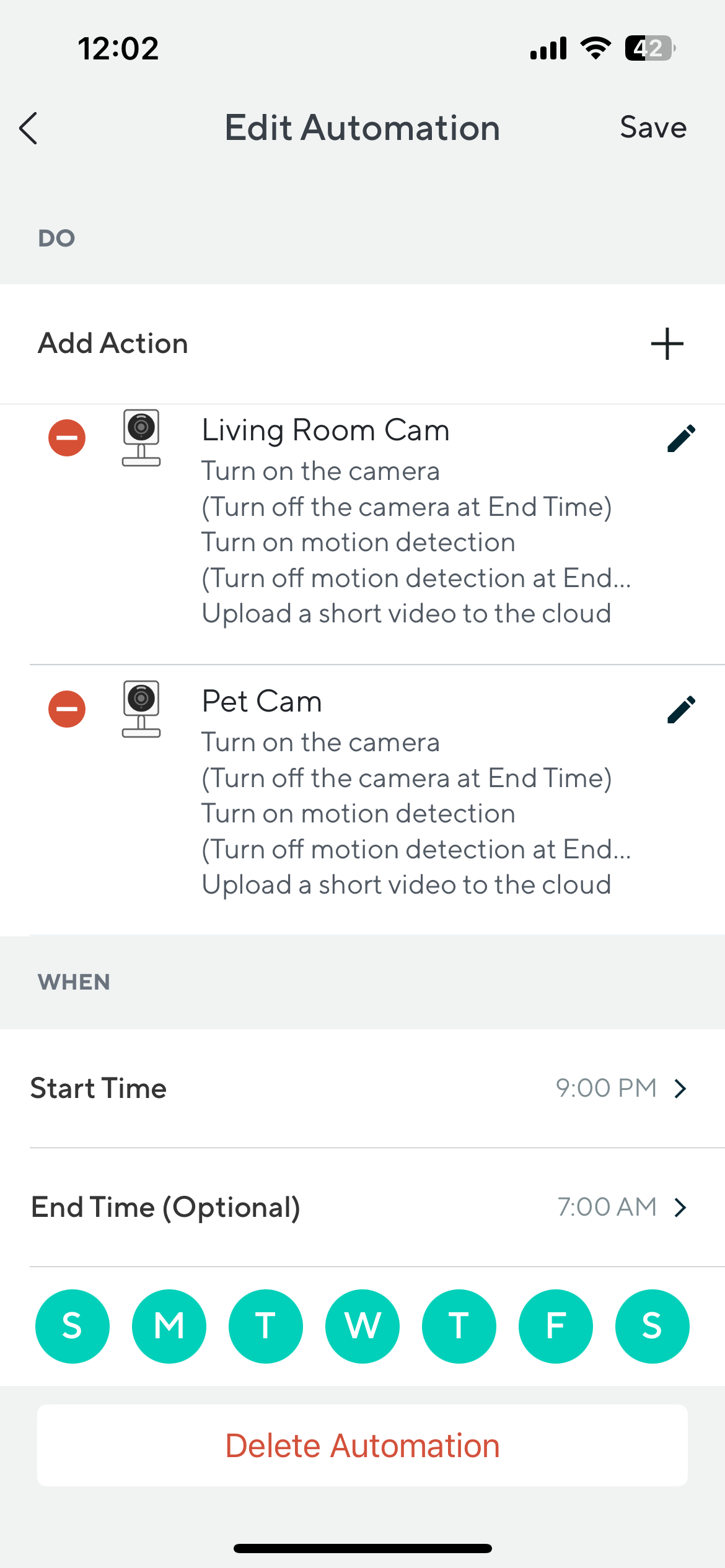Screen dimensions: 725x1568
Task: Save the automation changes
Action: click(x=652, y=128)
